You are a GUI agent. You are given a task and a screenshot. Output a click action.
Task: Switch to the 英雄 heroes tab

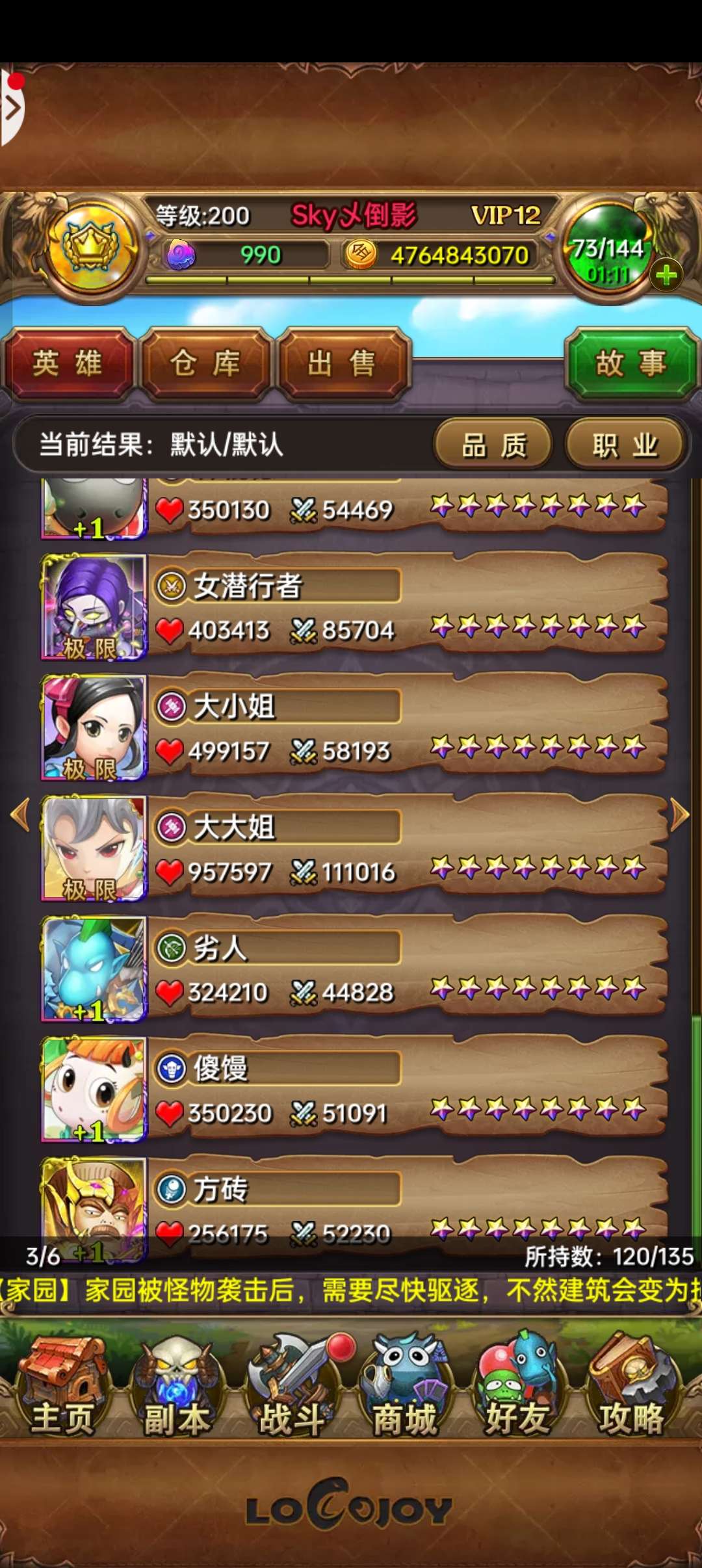(68, 363)
